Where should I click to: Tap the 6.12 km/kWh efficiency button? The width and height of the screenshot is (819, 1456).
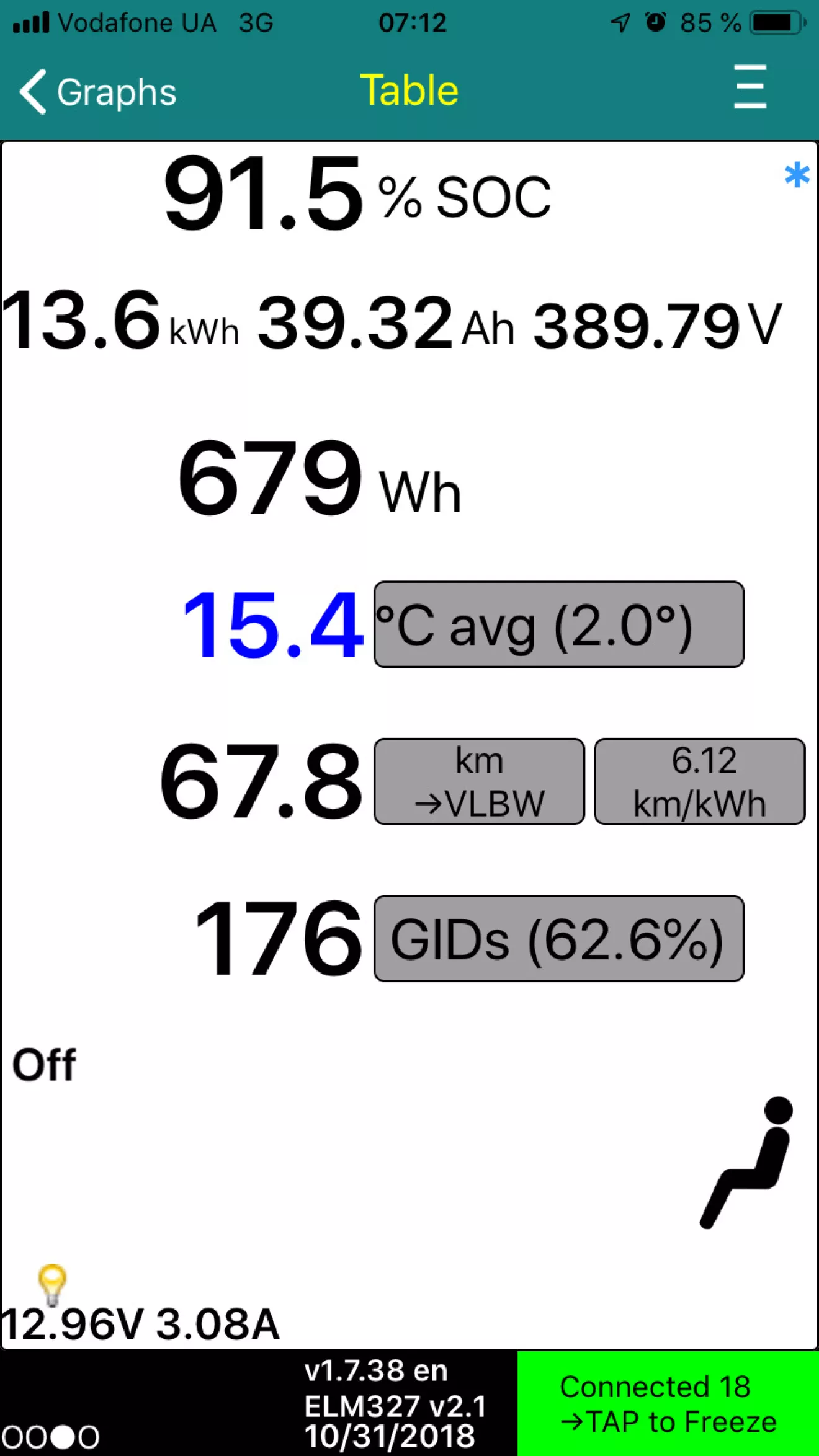[x=700, y=781]
